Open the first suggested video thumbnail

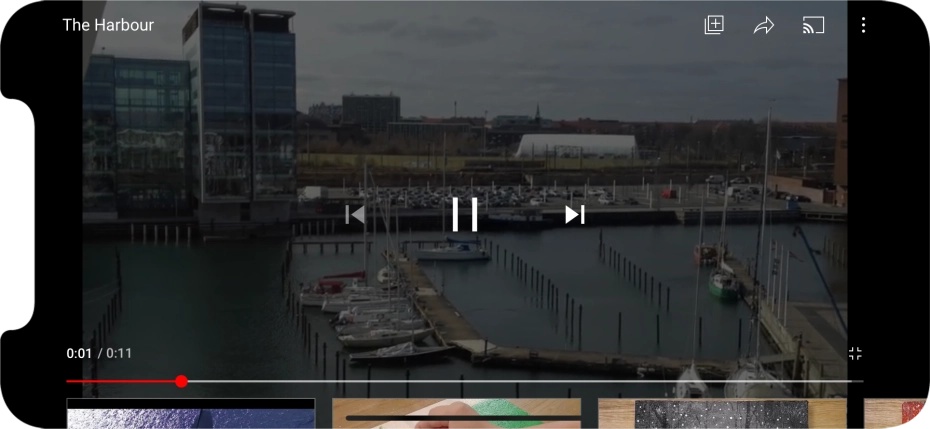(190, 414)
